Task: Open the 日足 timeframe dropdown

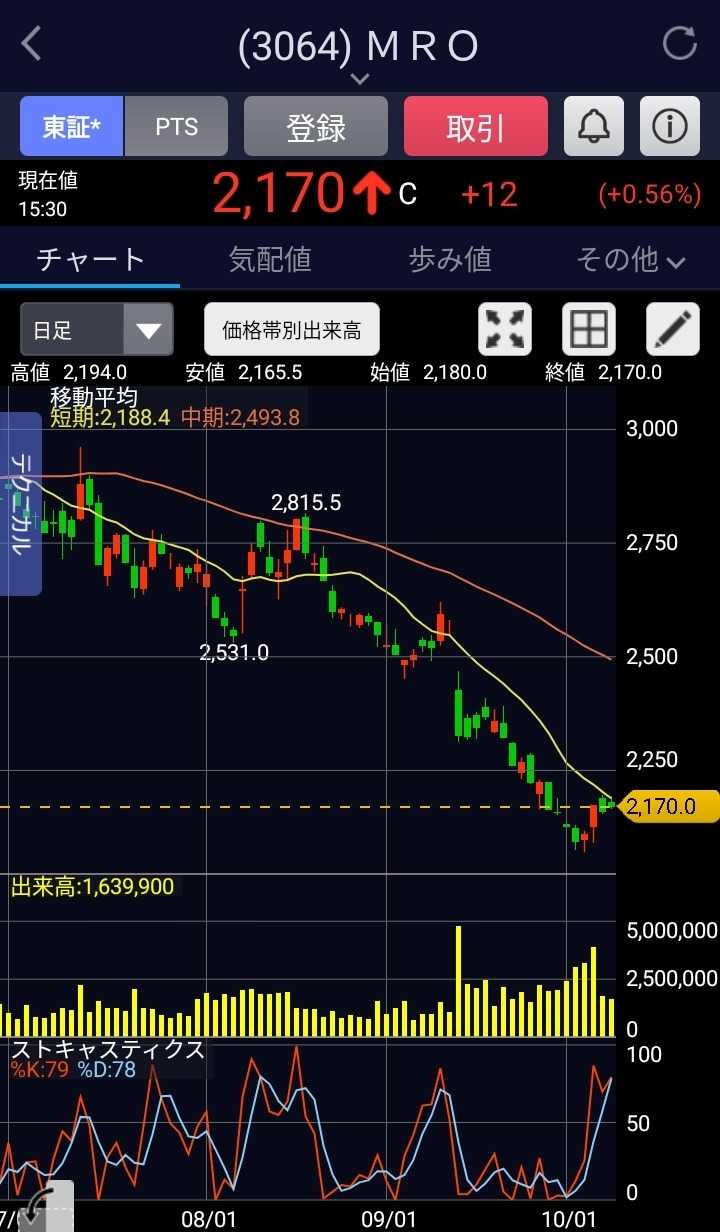Action: tap(97, 330)
